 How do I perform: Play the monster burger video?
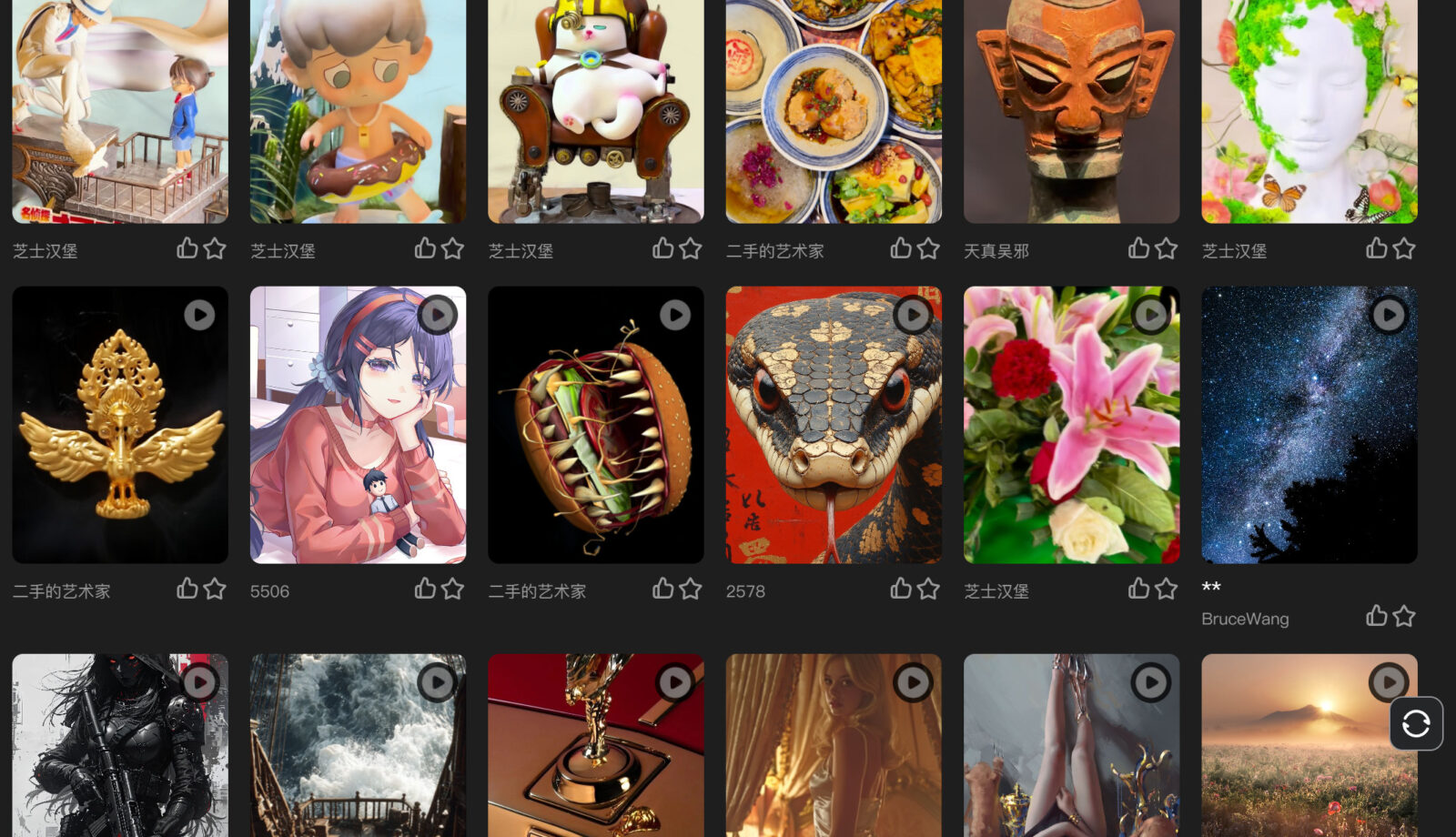[x=674, y=315]
